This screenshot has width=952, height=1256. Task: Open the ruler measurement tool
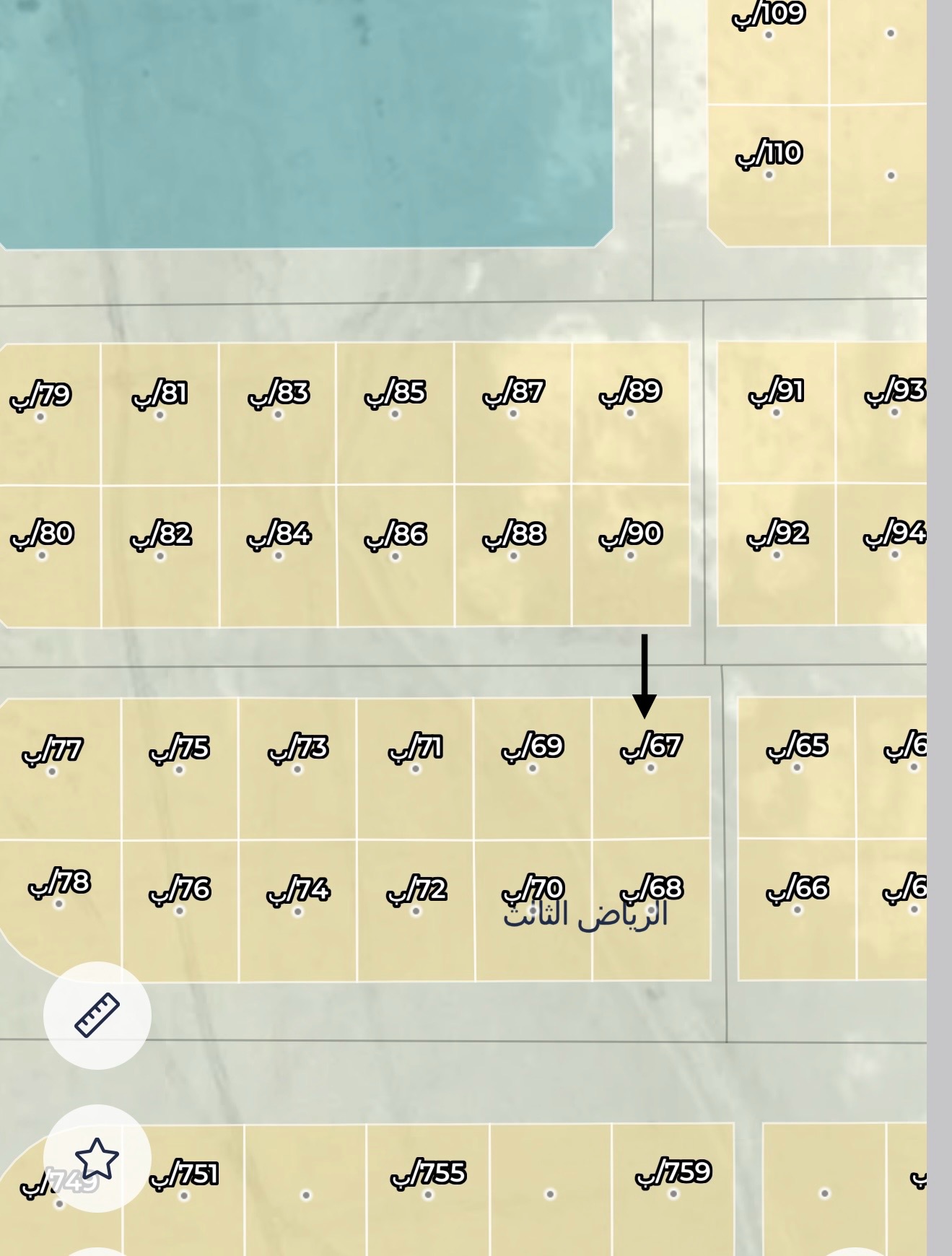97,1015
